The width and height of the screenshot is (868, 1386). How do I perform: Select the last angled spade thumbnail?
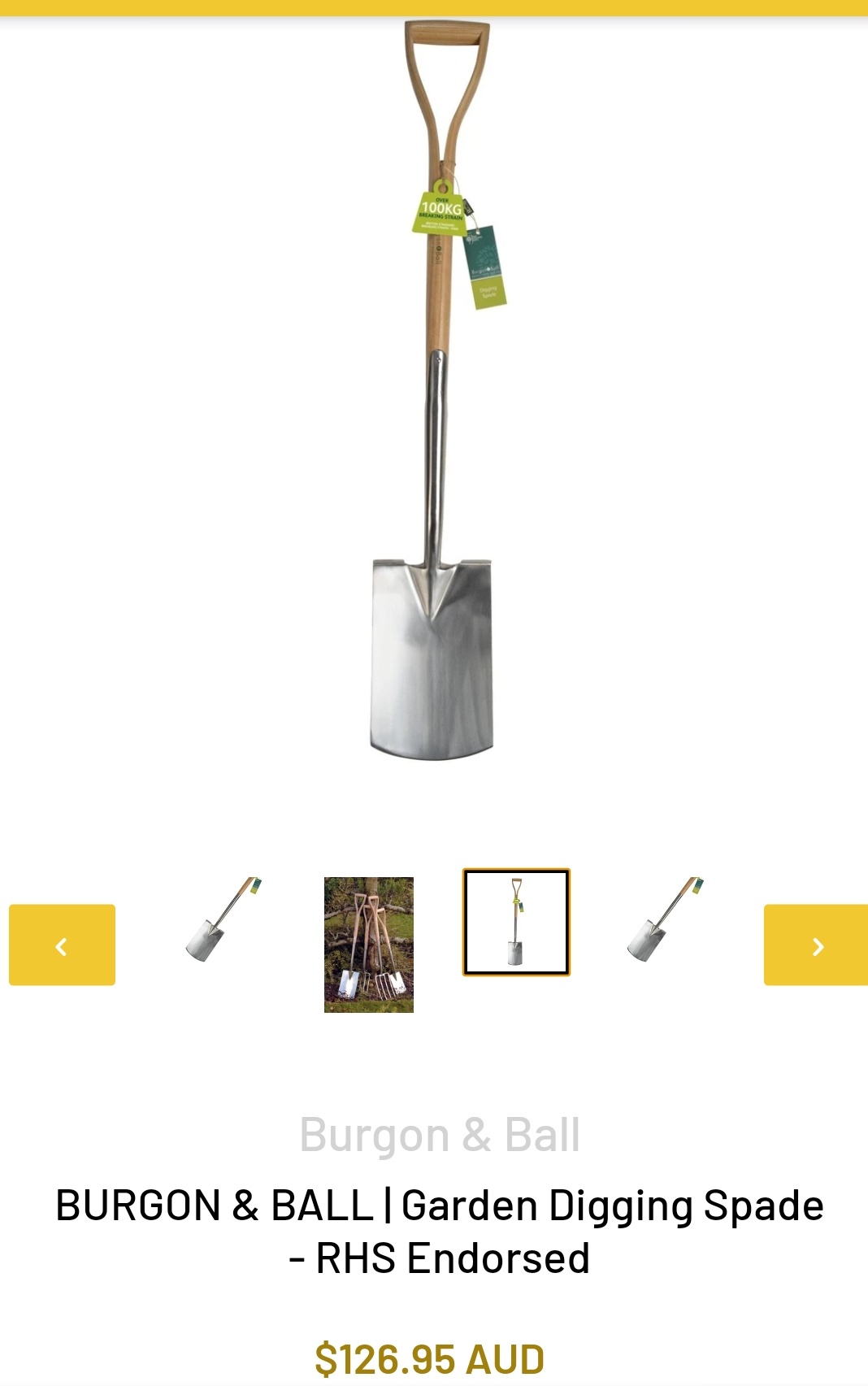[x=664, y=919]
